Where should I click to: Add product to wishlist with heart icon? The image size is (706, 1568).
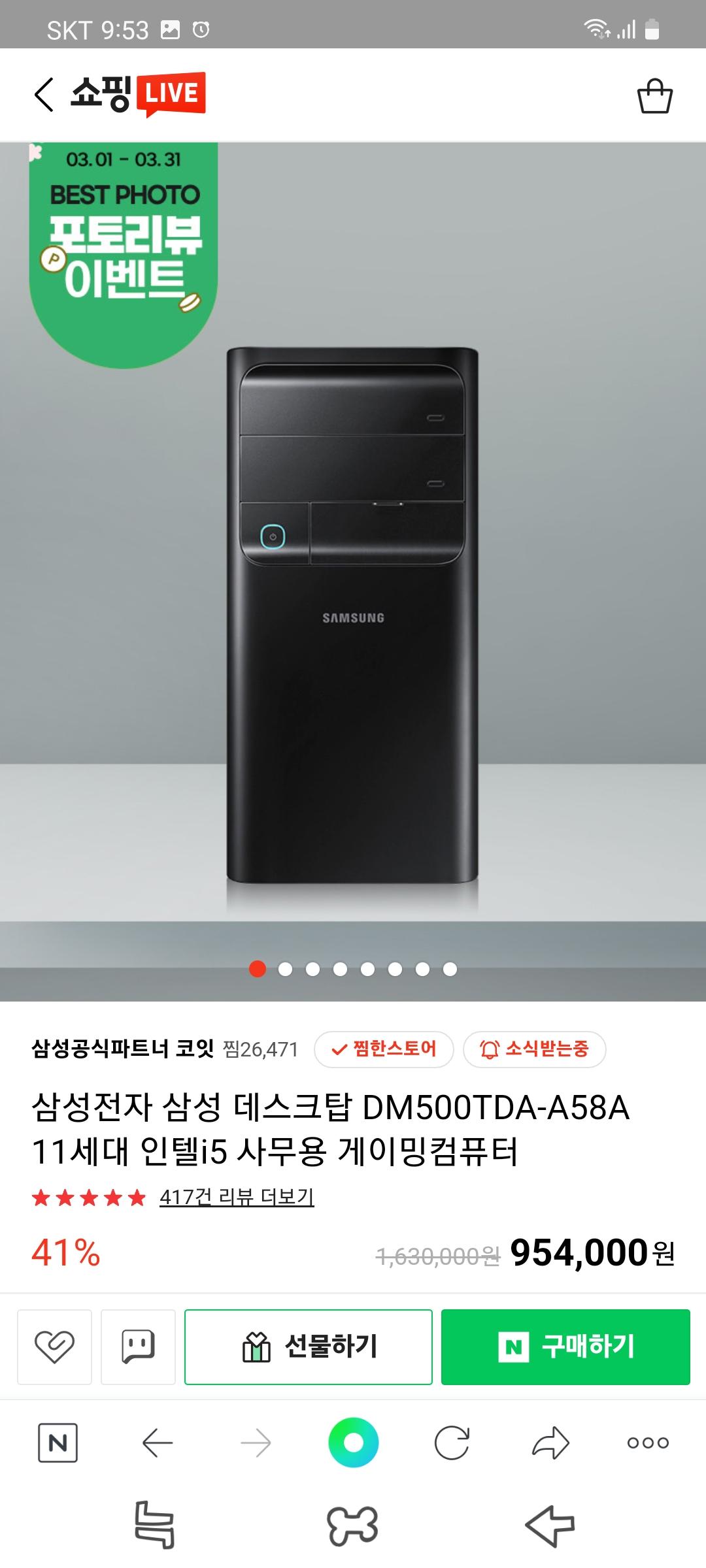54,1347
